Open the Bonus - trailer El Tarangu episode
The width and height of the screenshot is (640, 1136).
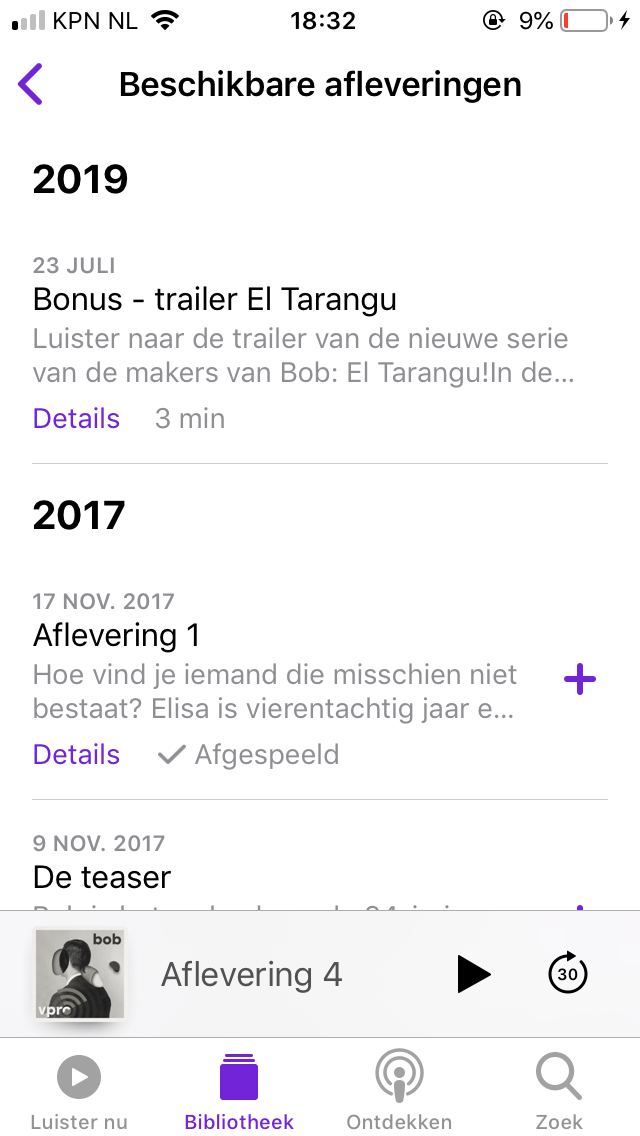point(215,299)
